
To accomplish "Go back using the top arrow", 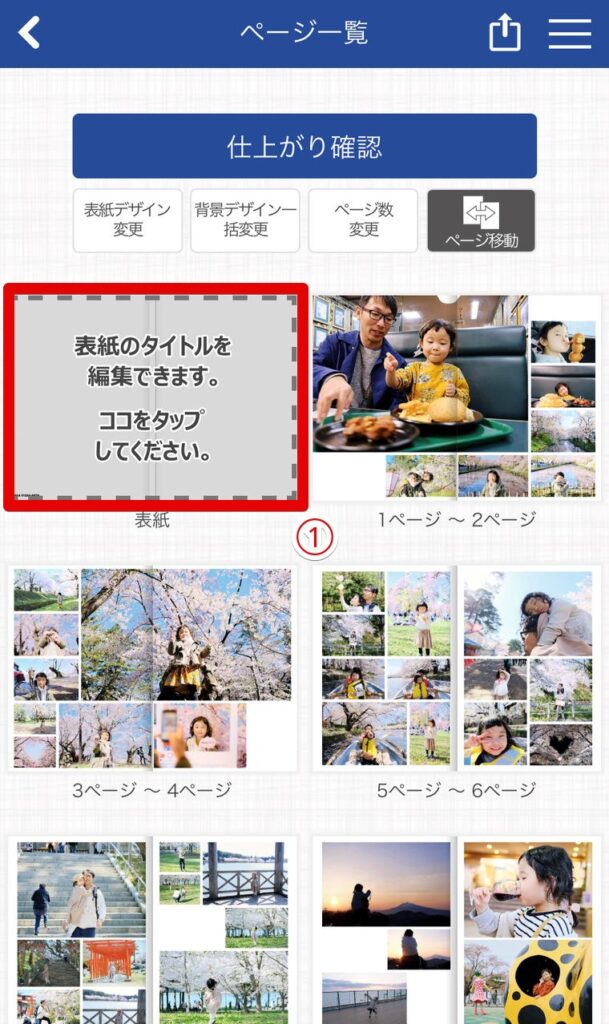I will click(30, 33).
